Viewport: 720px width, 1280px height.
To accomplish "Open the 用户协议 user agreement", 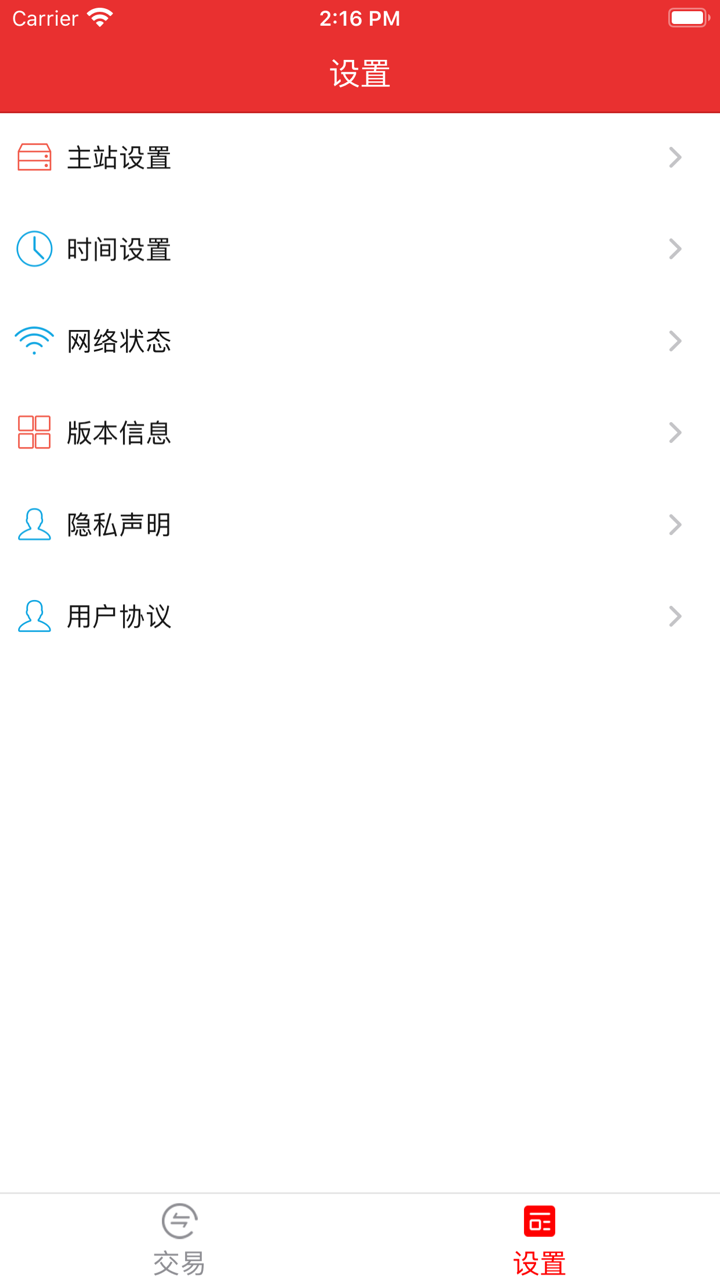I will tap(360, 616).
